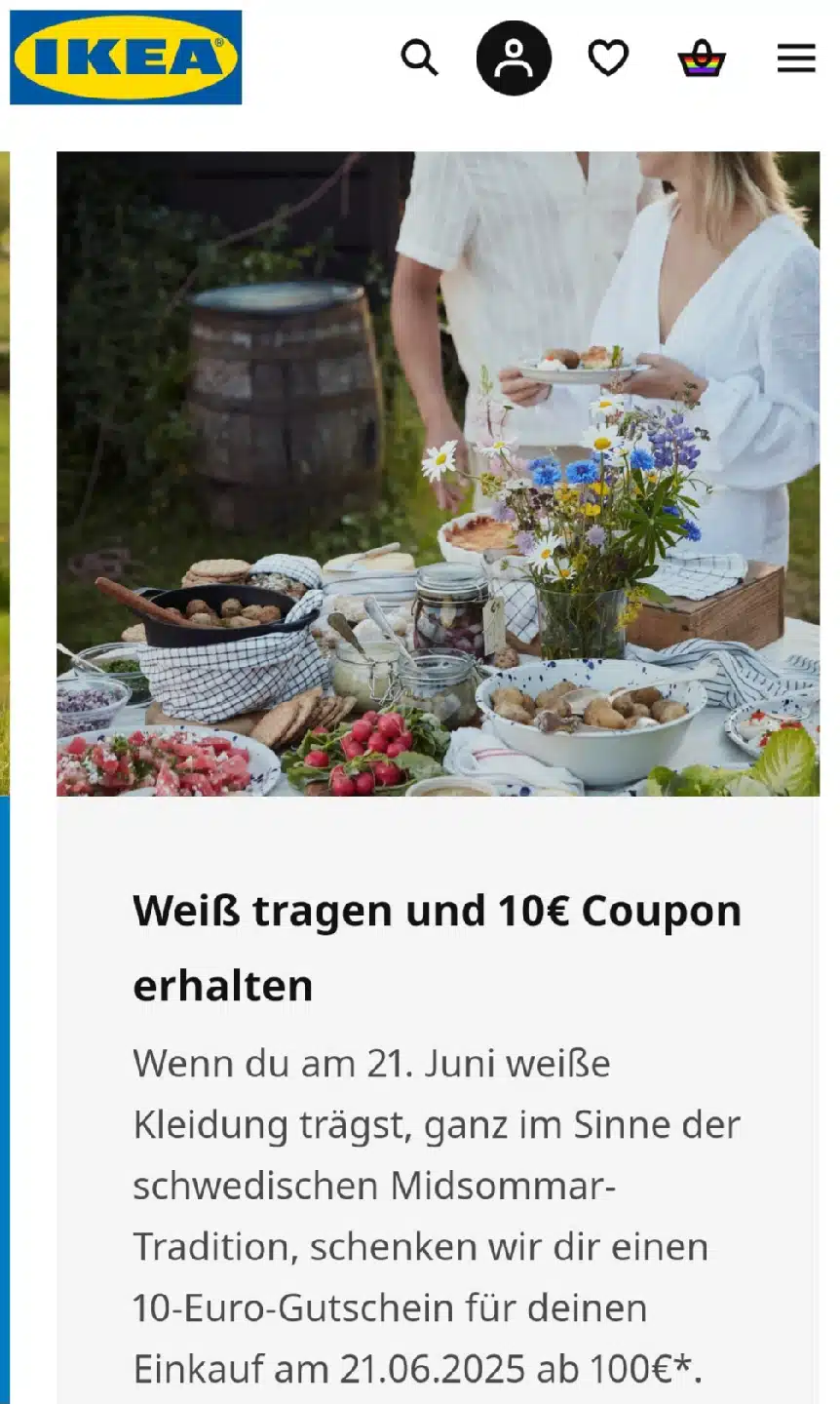Open the shopping basket
This screenshot has height=1404, width=840.
pos(702,59)
